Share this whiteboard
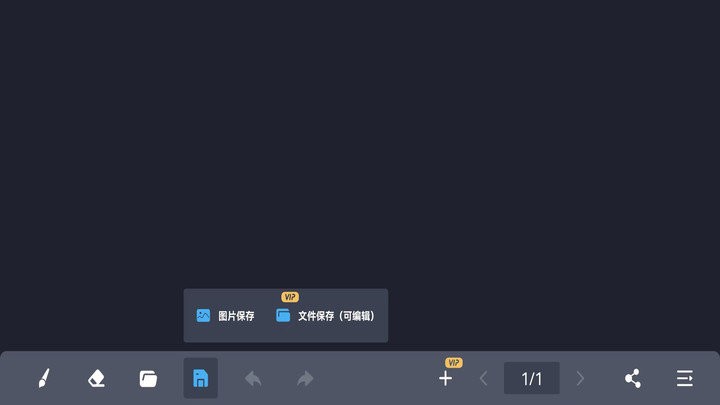The height and width of the screenshot is (405, 720). pos(632,378)
